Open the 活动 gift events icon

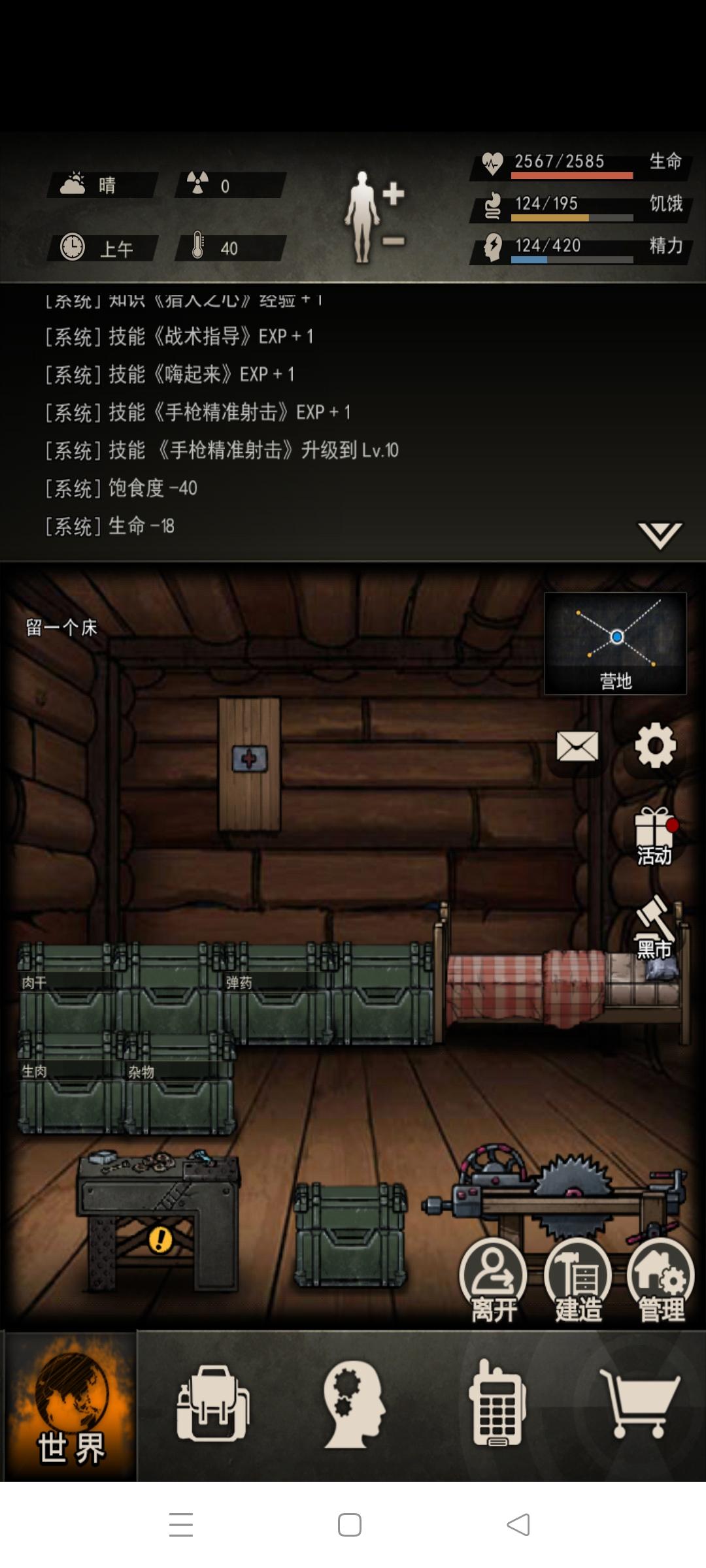(x=655, y=843)
